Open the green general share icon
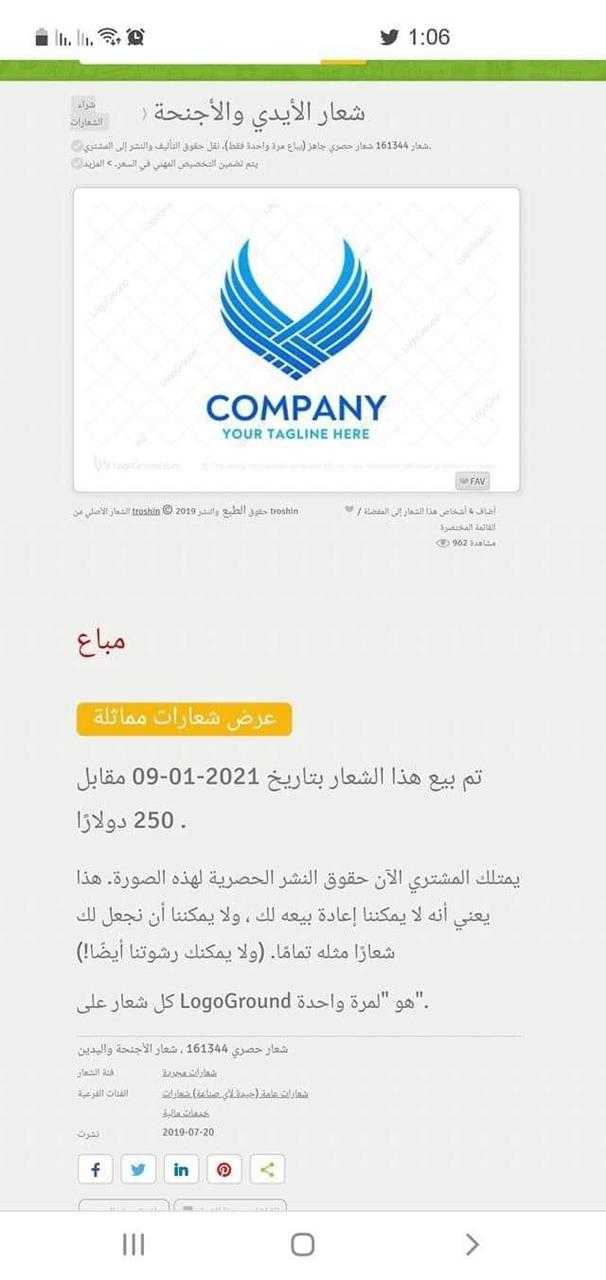 (x=267, y=1168)
